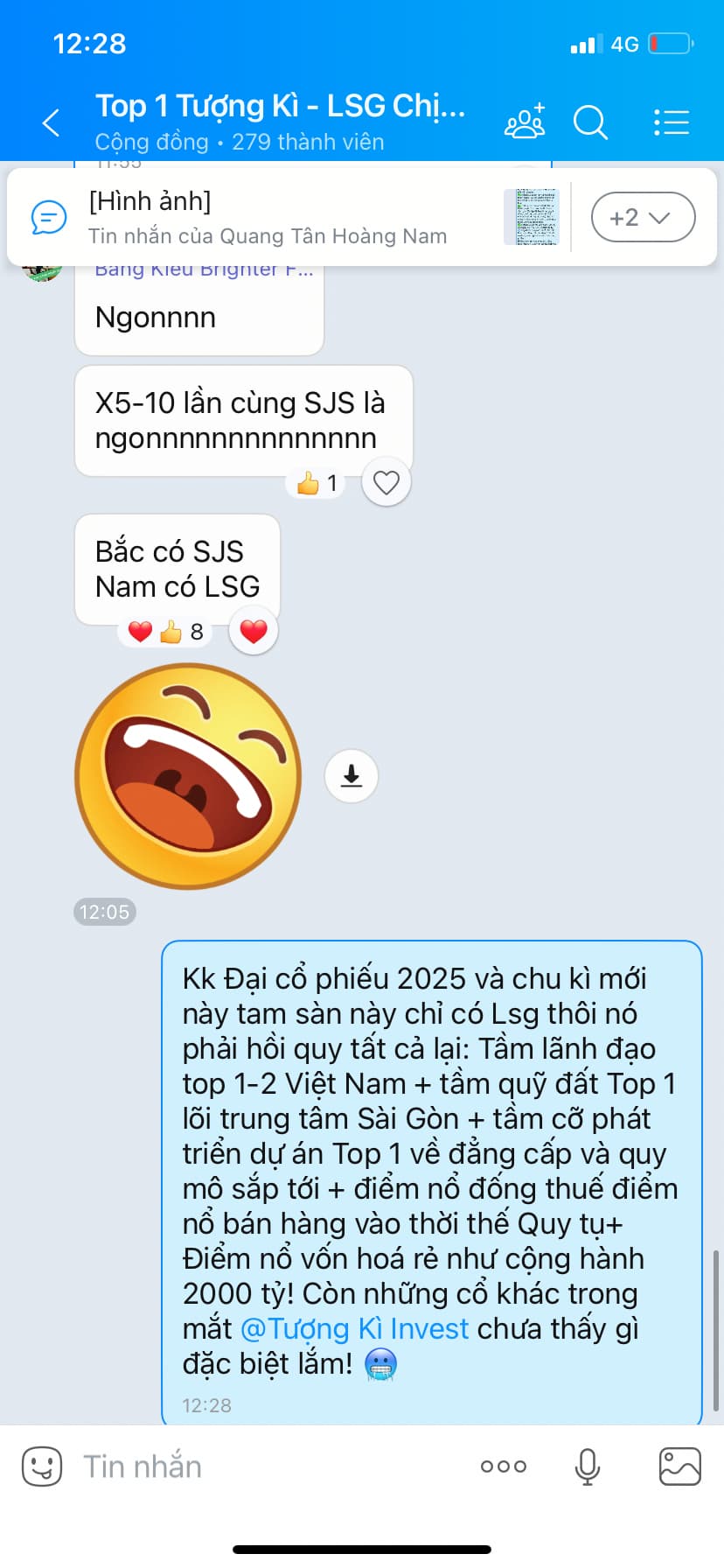The image size is (724, 1568).
Task: View reactions on the Bắc có SJS message
Action: point(166,632)
